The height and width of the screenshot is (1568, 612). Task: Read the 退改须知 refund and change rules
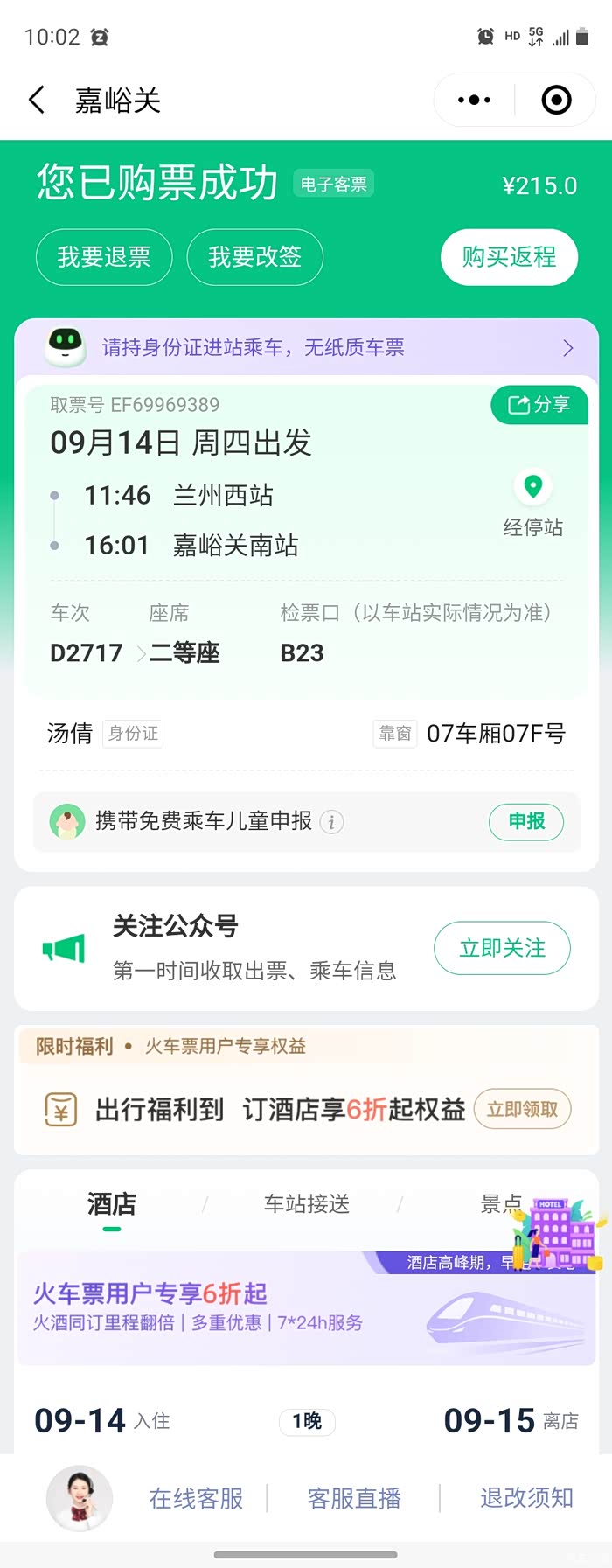526,1498
